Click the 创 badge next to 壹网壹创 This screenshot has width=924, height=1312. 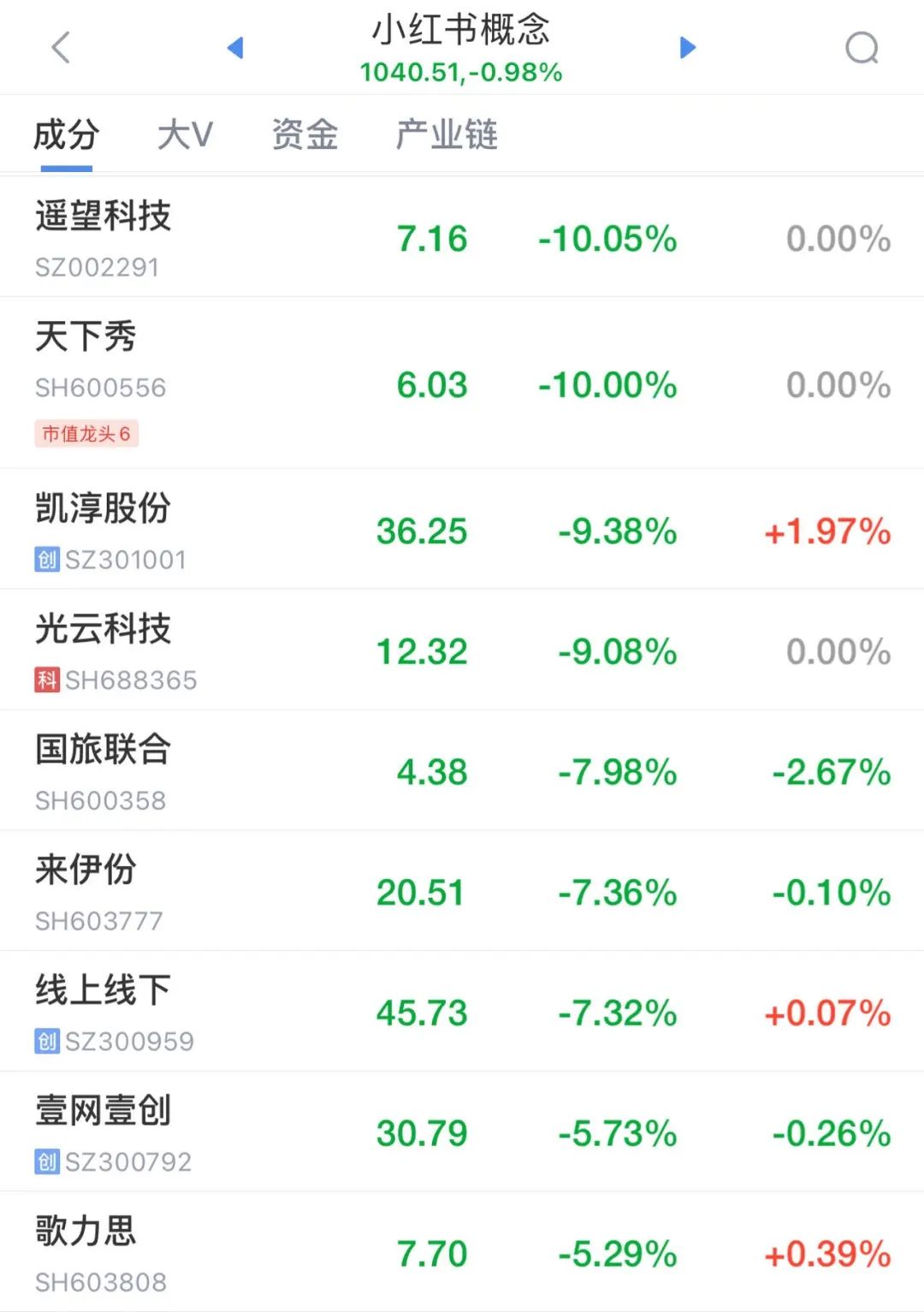click(x=45, y=1162)
